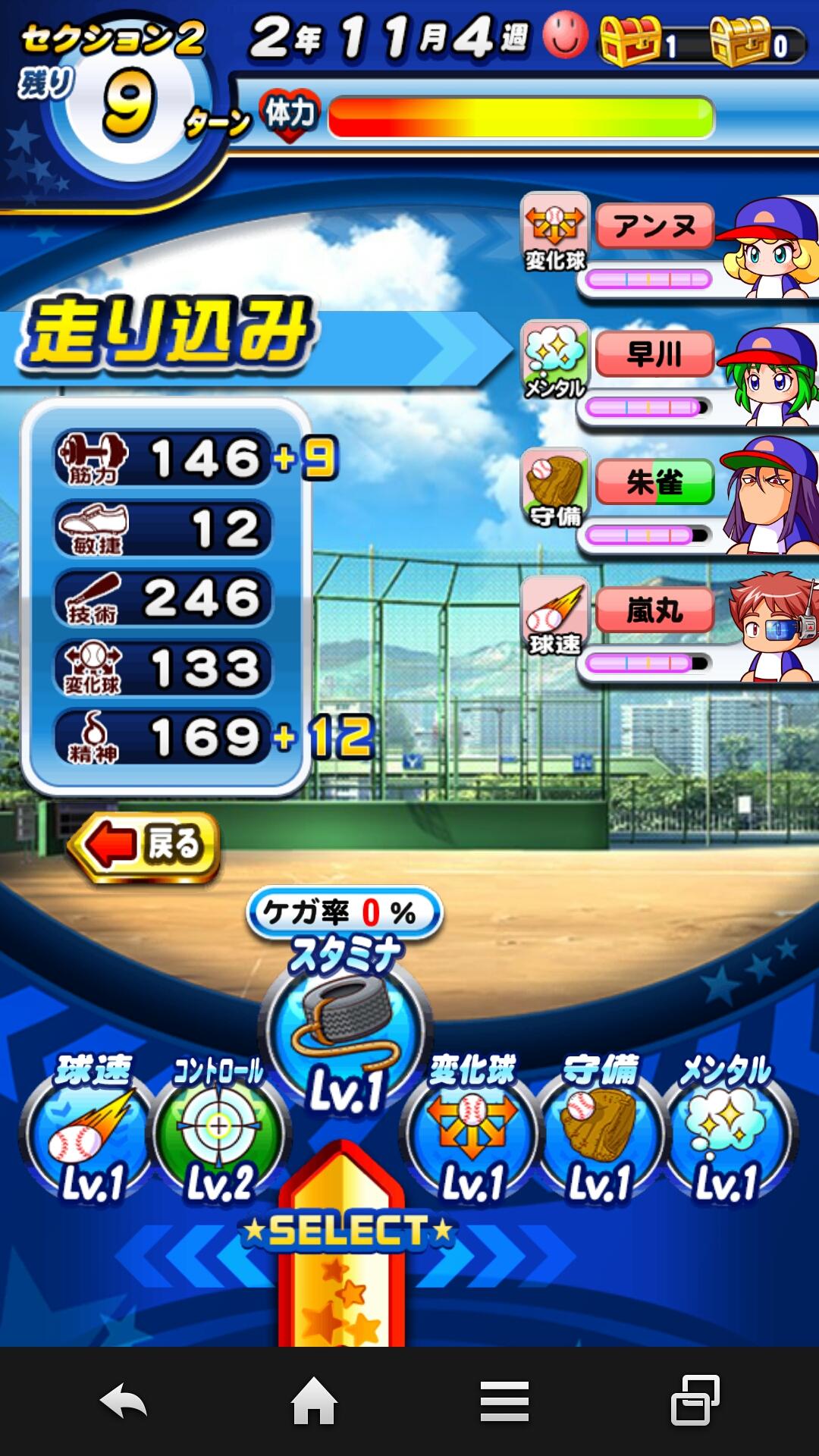Open recent apps from navigation bar

pyautogui.click(x=695, y=1400)
